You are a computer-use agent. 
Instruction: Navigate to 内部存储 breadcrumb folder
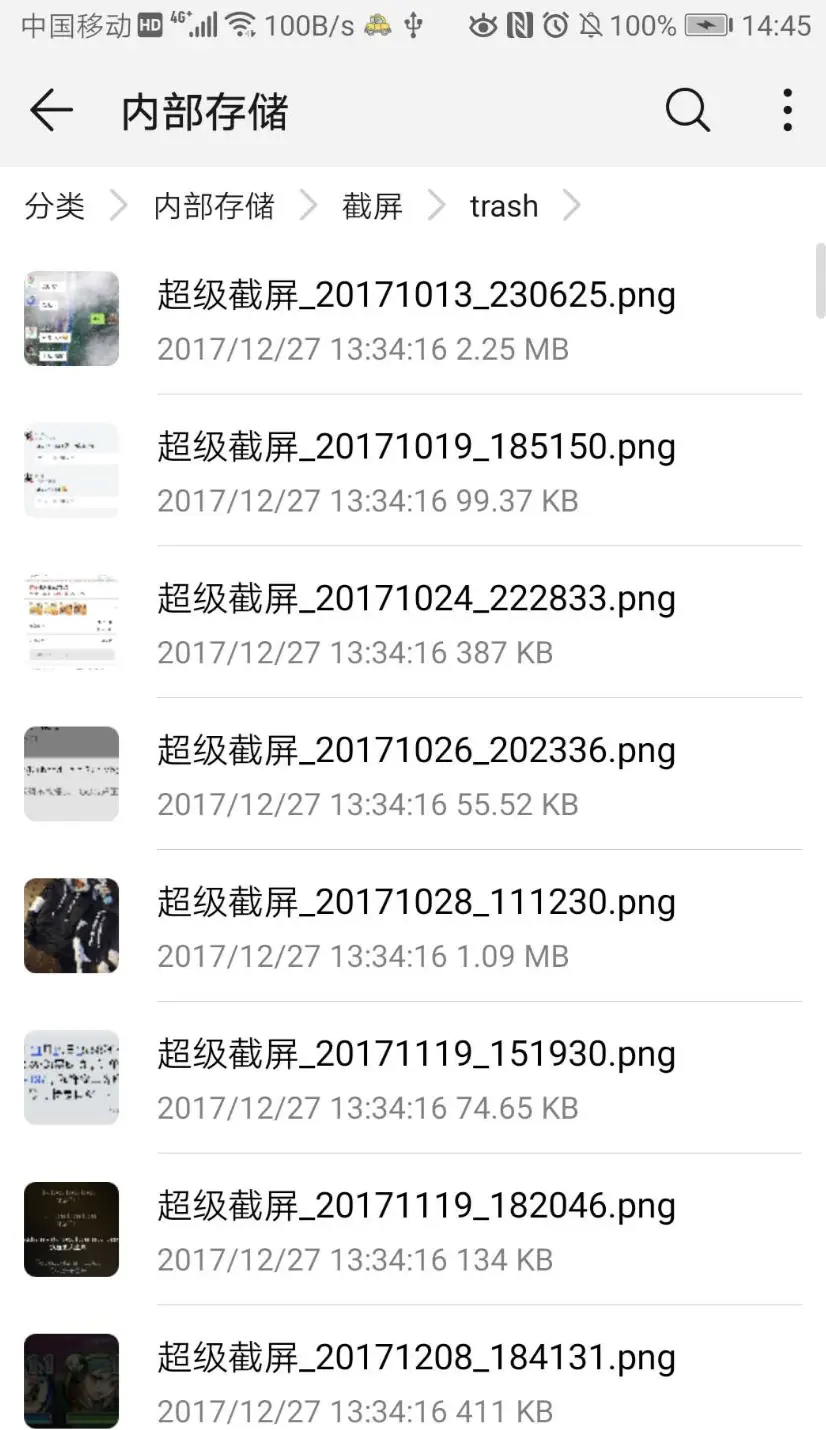click(x=214, y=206)
